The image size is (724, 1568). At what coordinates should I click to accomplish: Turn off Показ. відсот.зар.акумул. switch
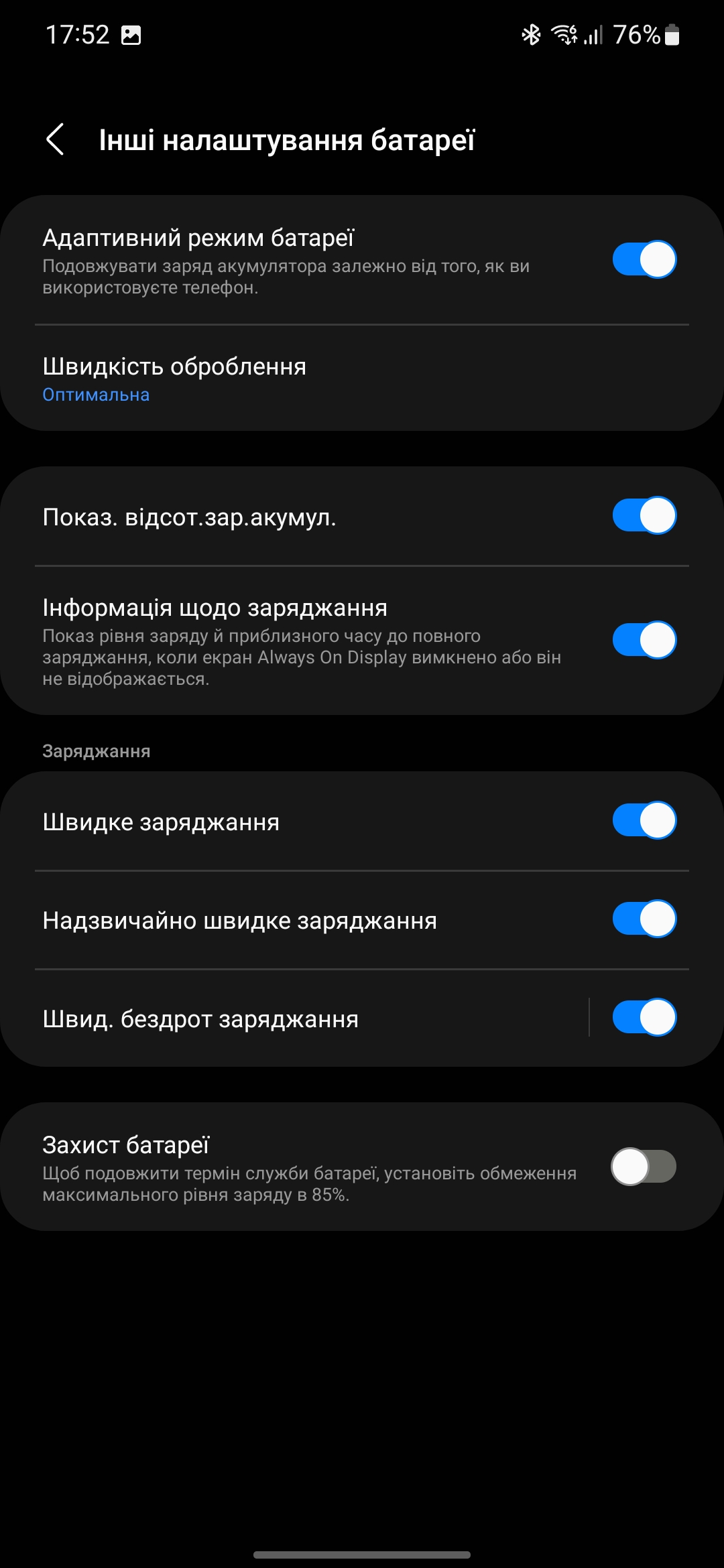pos(644,515)
